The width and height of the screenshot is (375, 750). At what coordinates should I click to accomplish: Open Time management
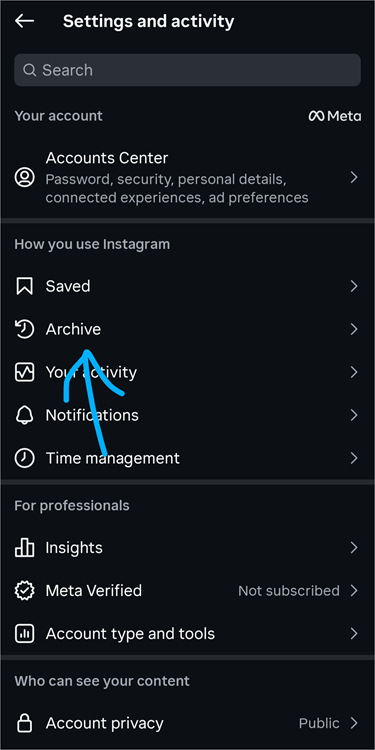coord(188,458)
